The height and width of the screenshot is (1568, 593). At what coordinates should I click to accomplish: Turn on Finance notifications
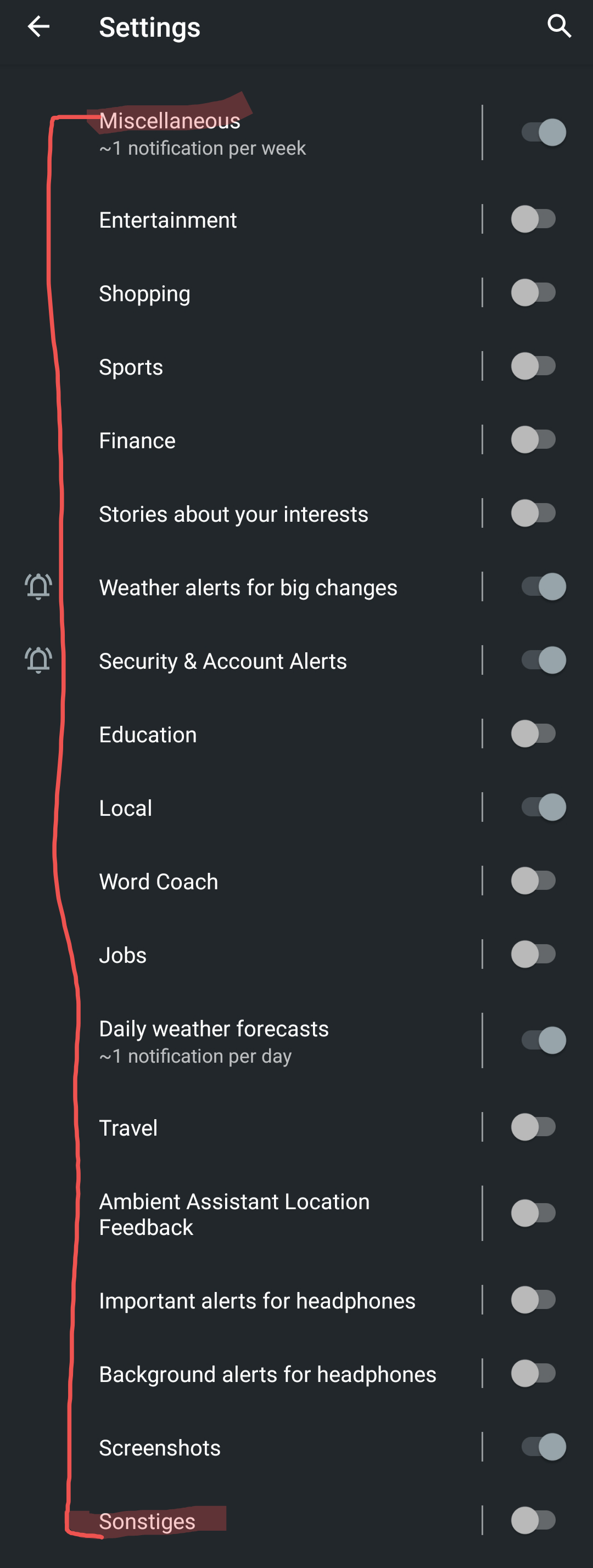(x=534, y=439)
